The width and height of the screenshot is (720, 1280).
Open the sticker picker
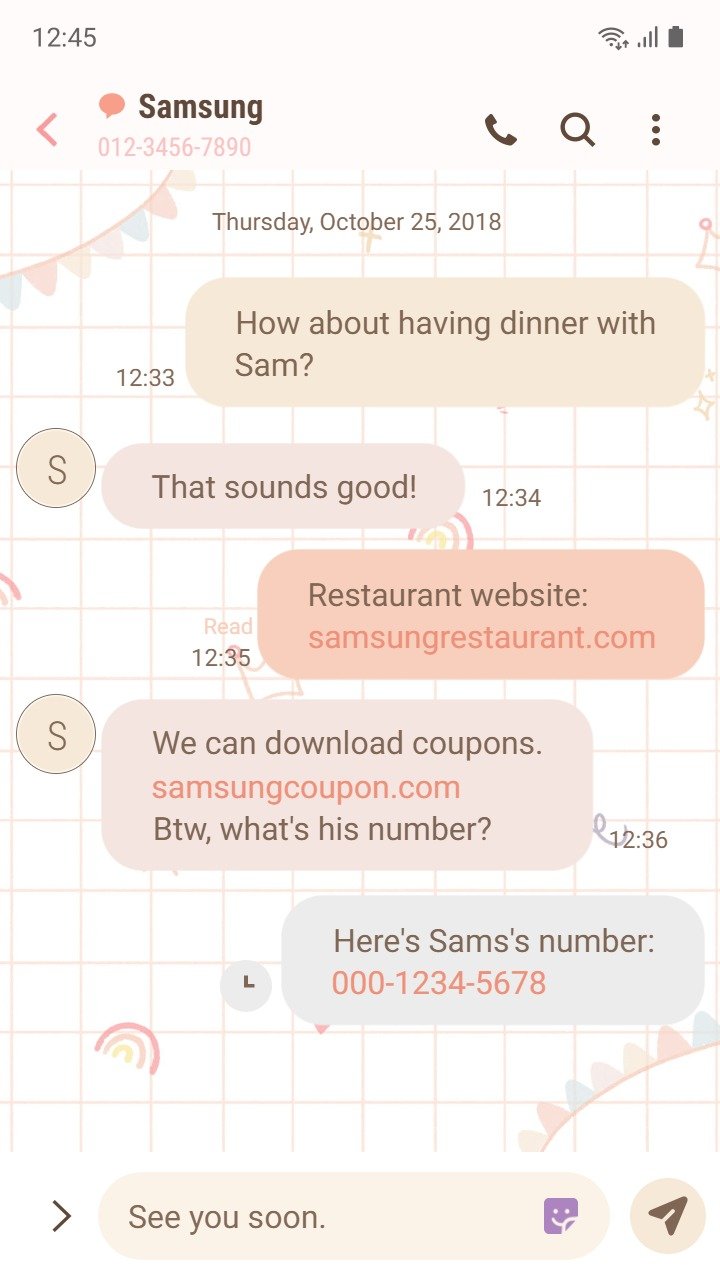[x=562, y=1216]
